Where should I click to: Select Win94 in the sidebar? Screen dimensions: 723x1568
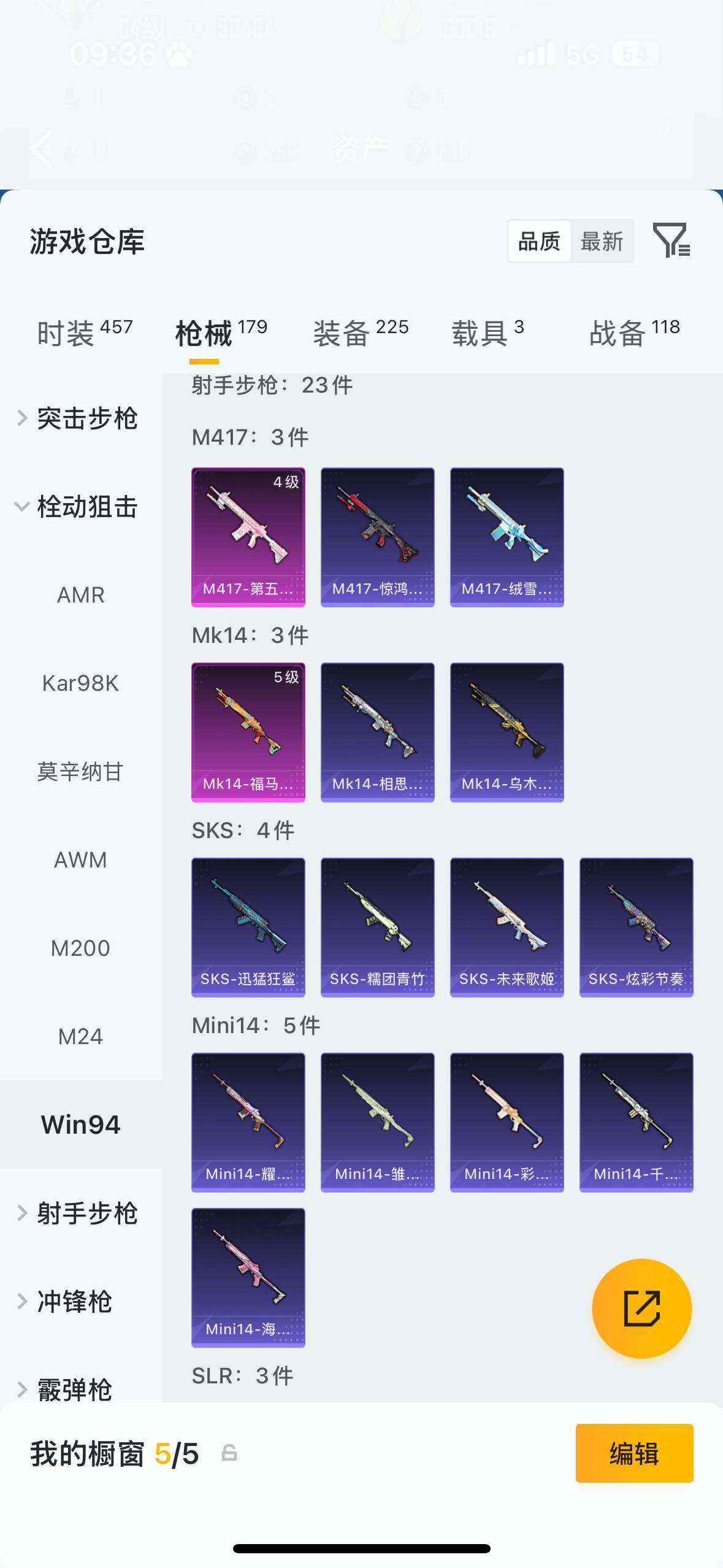click(80, 1123)
